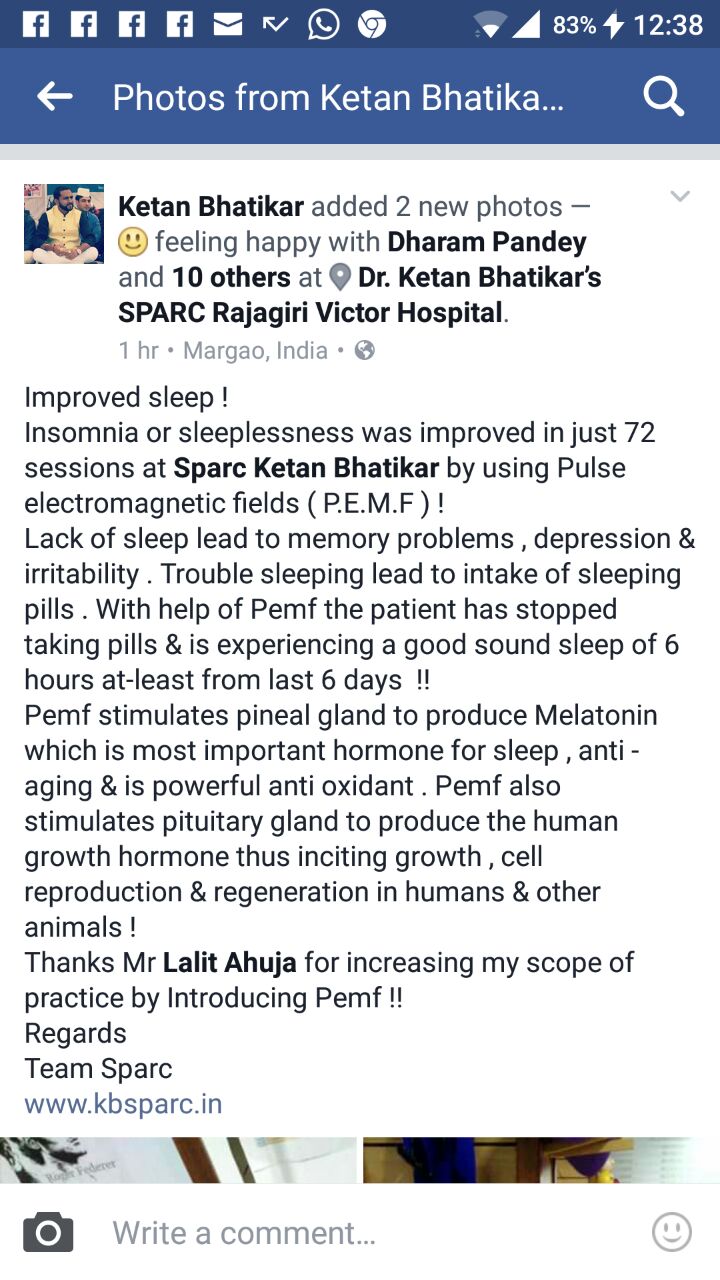Open the left photo in the post
Screen dimensions: 720x1280
[x=178, y=1160]
